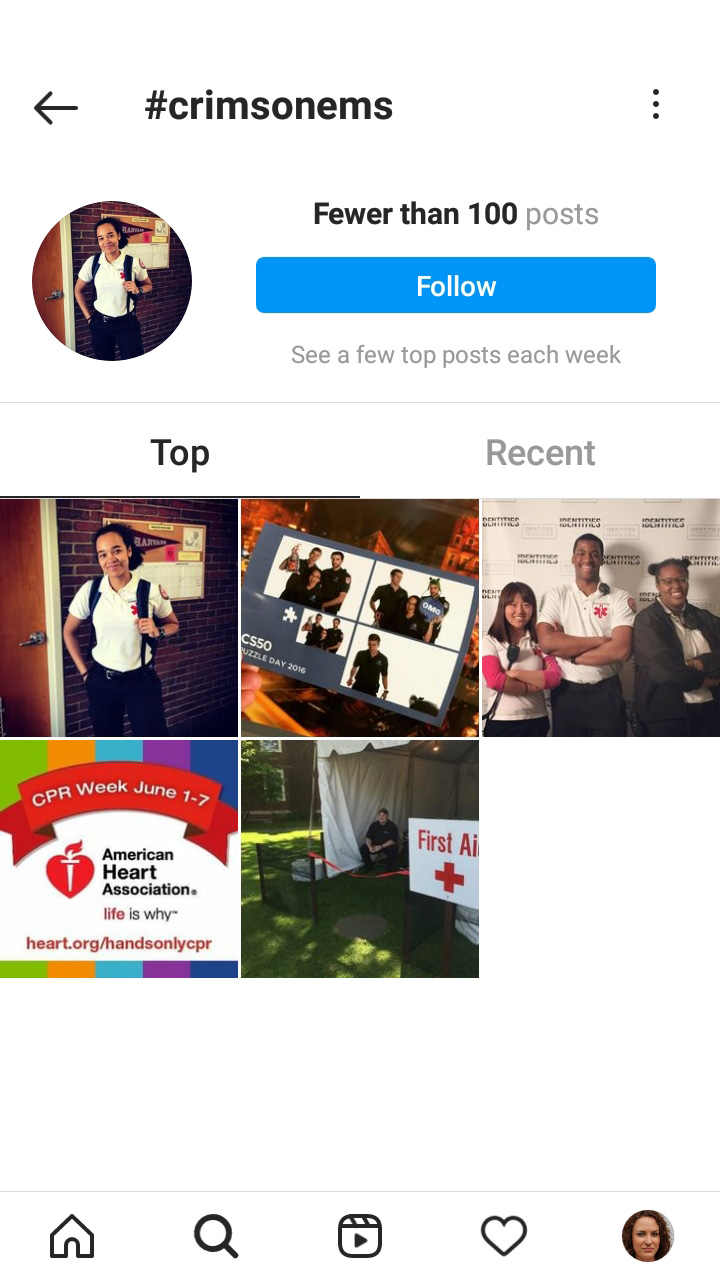Go to the Home feed

point(72,1236)
